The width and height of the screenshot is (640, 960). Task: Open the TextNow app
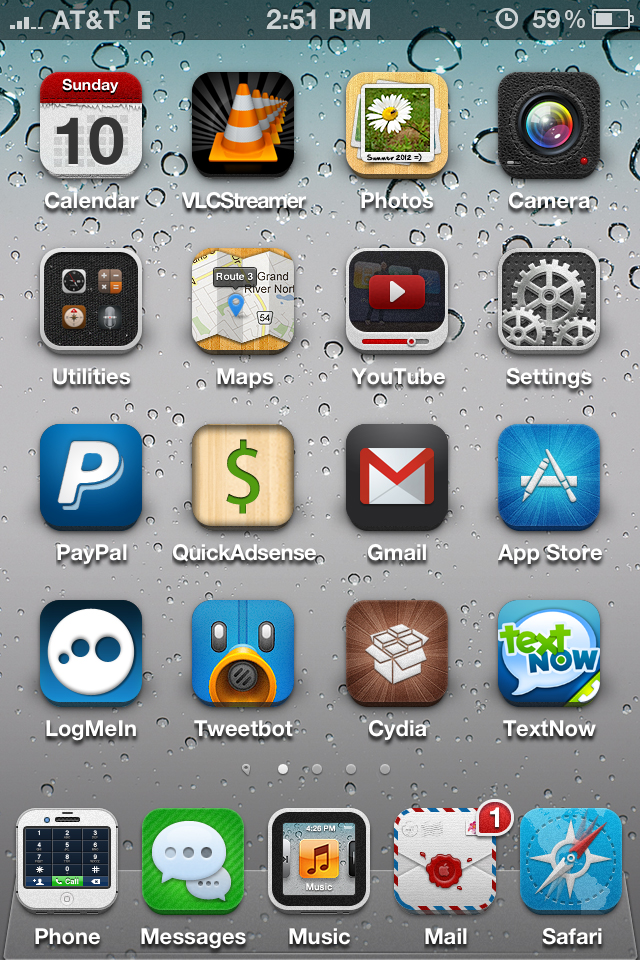click(549, 652)
